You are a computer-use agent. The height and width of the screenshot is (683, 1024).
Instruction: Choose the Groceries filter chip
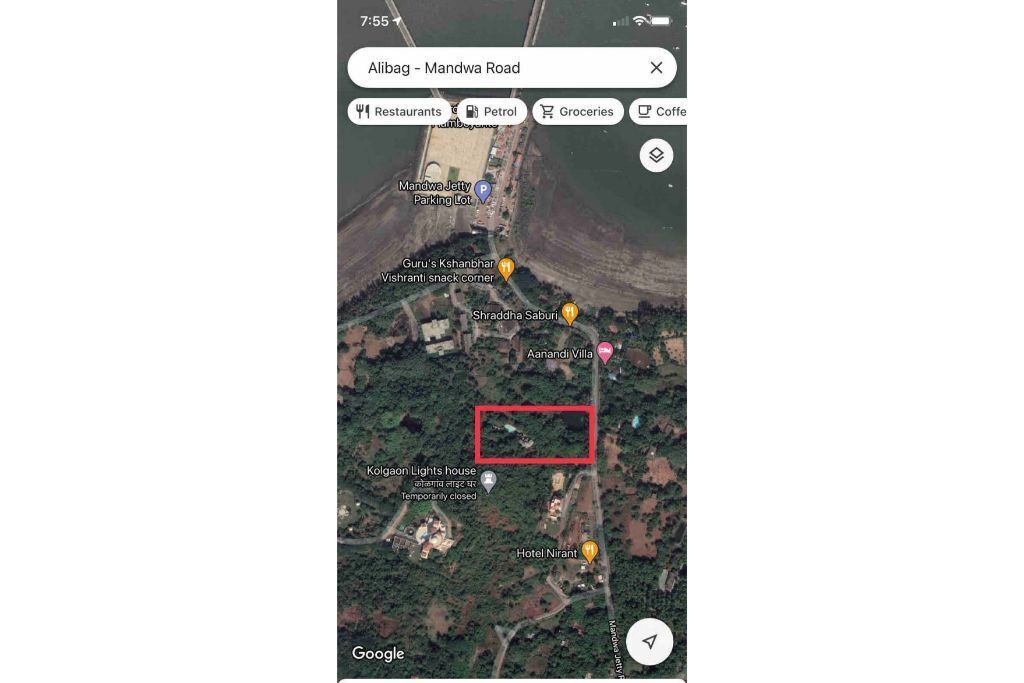[x=577, y=112]
